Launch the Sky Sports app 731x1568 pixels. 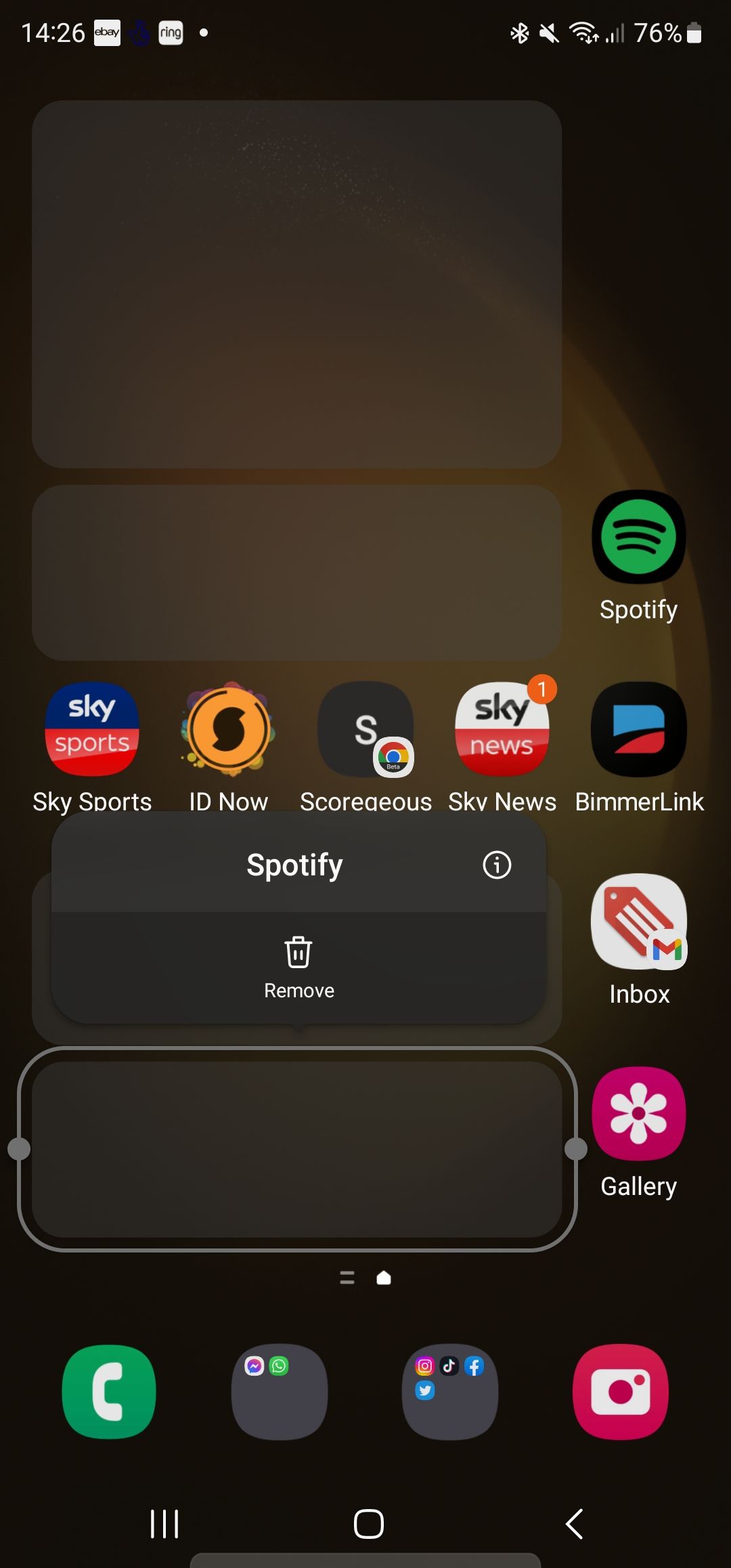coord(91,729)
